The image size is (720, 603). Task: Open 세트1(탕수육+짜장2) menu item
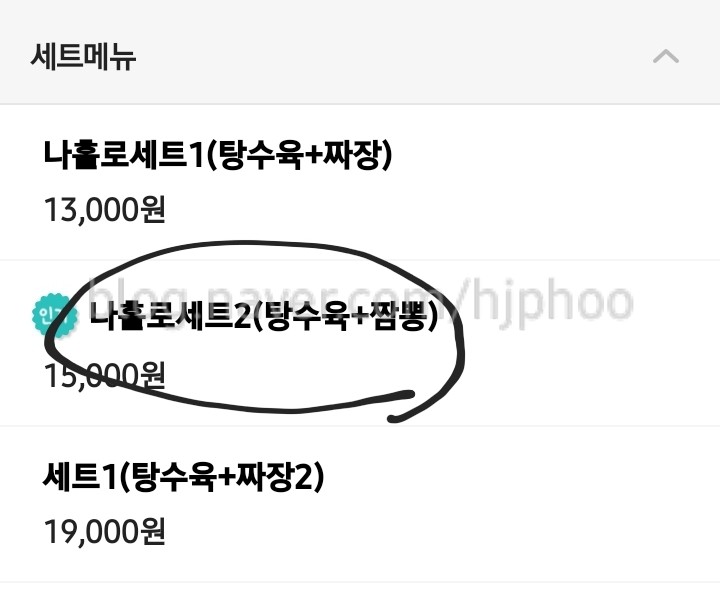[x=184, y=479]
